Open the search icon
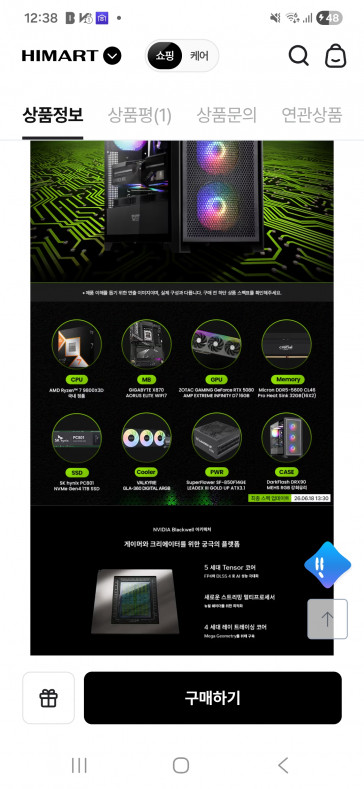 [299, 55]
